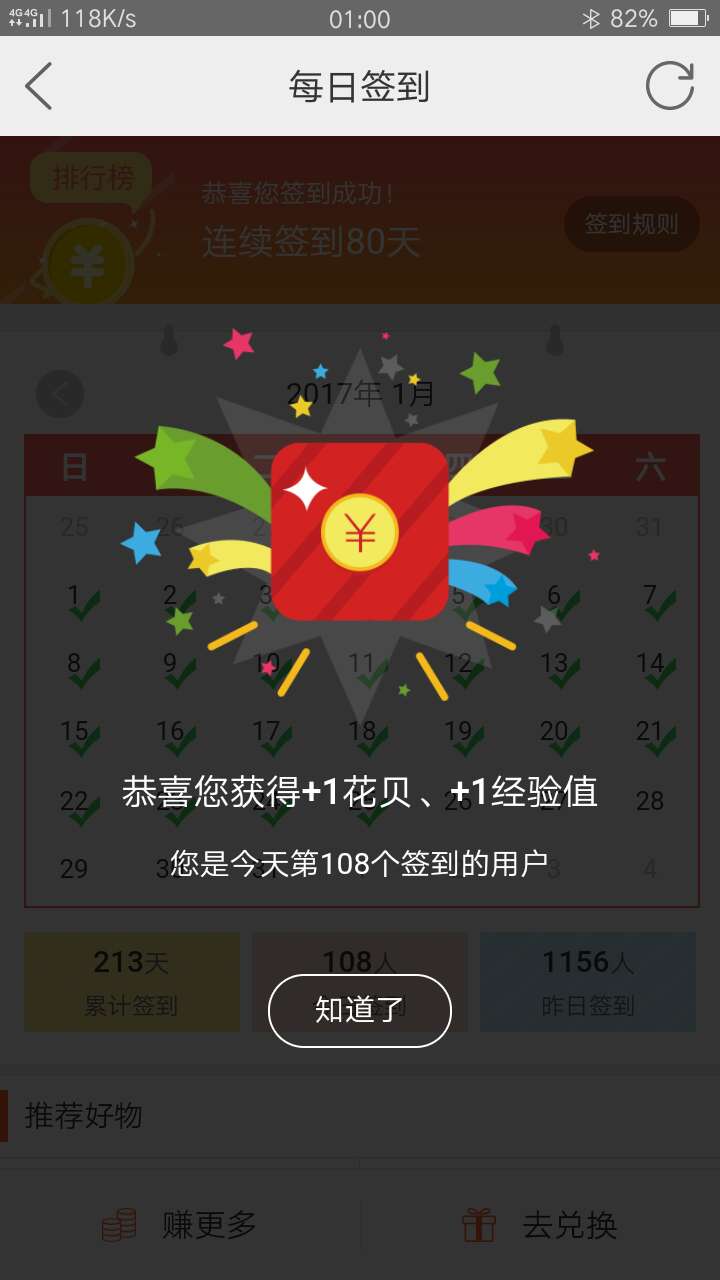Image resolution: width=720 pixels, height=1280 pixels.
Task: Open the 排行榜 leaderboard
Action: (92, 179)
